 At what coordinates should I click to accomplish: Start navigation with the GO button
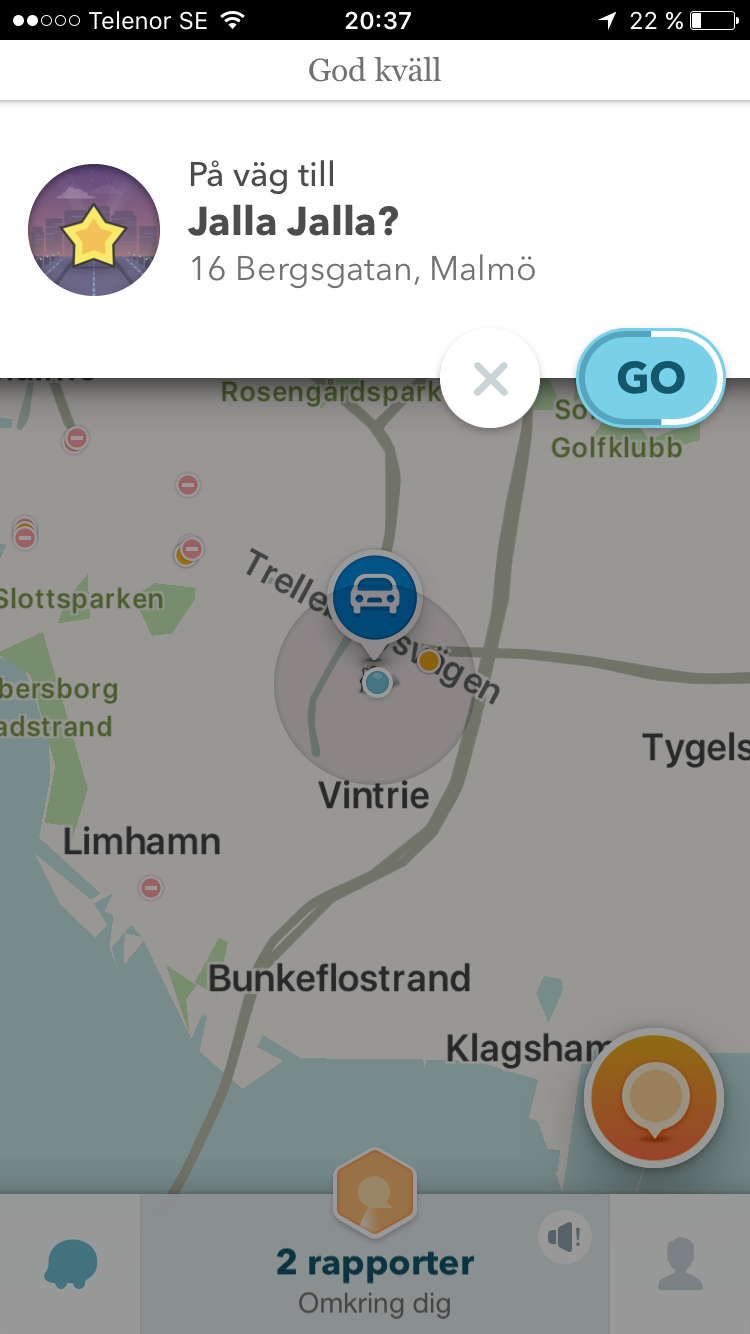point(651,378)
